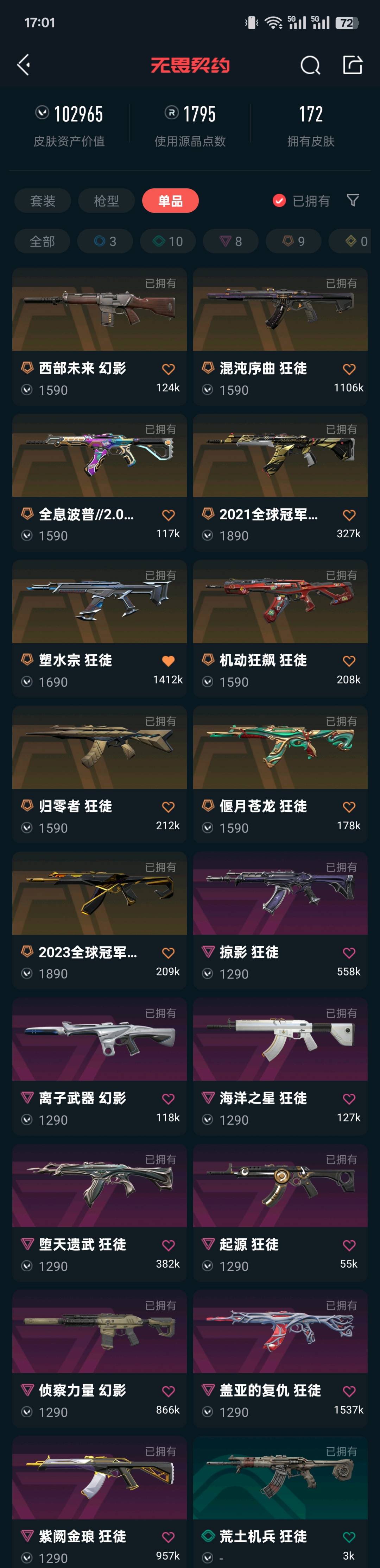Open the search icon in the header

pyautogui.click(x=310, y=65)
